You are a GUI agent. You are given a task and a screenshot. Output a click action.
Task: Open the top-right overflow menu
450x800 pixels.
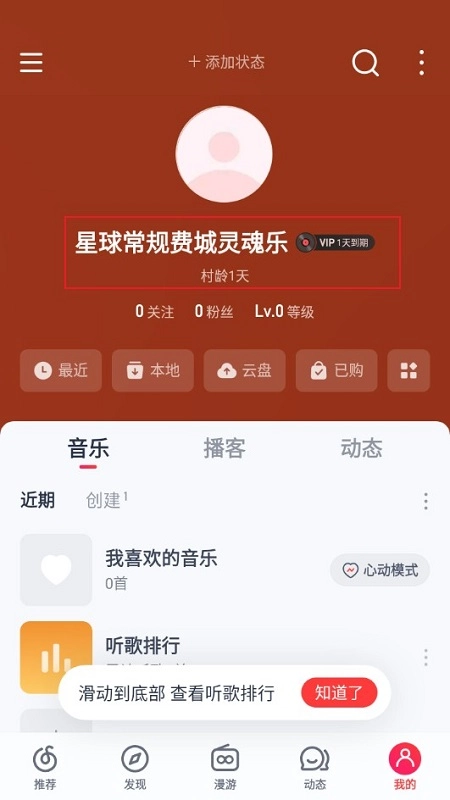421,63
